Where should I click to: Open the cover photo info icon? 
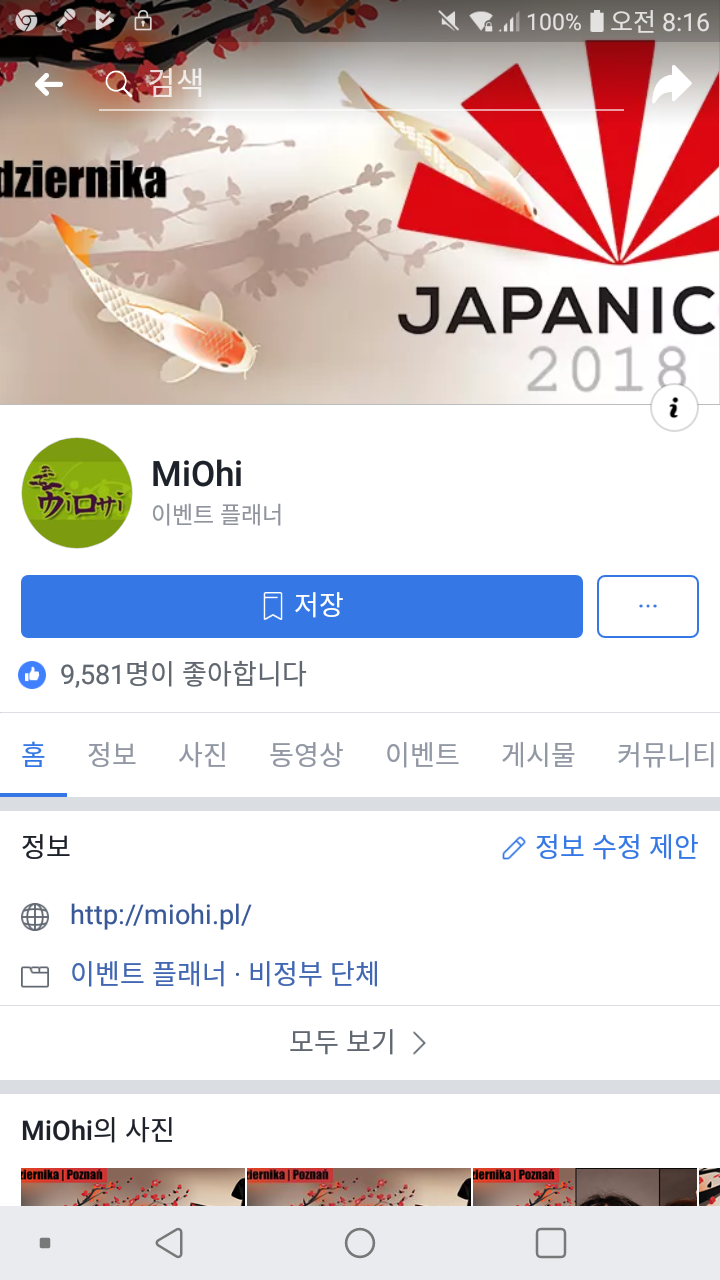coord(674,407)
